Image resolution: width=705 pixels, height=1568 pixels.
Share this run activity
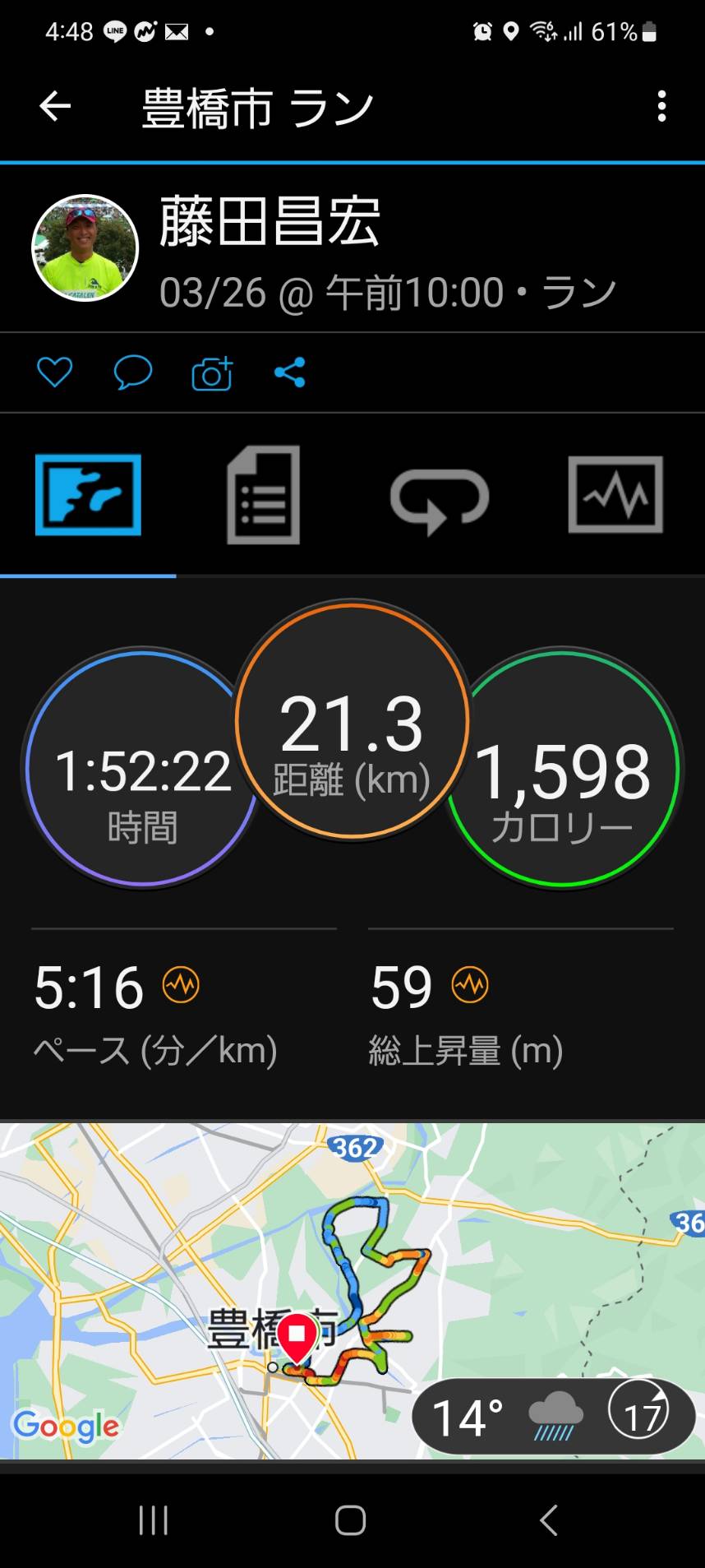[289, 372]
